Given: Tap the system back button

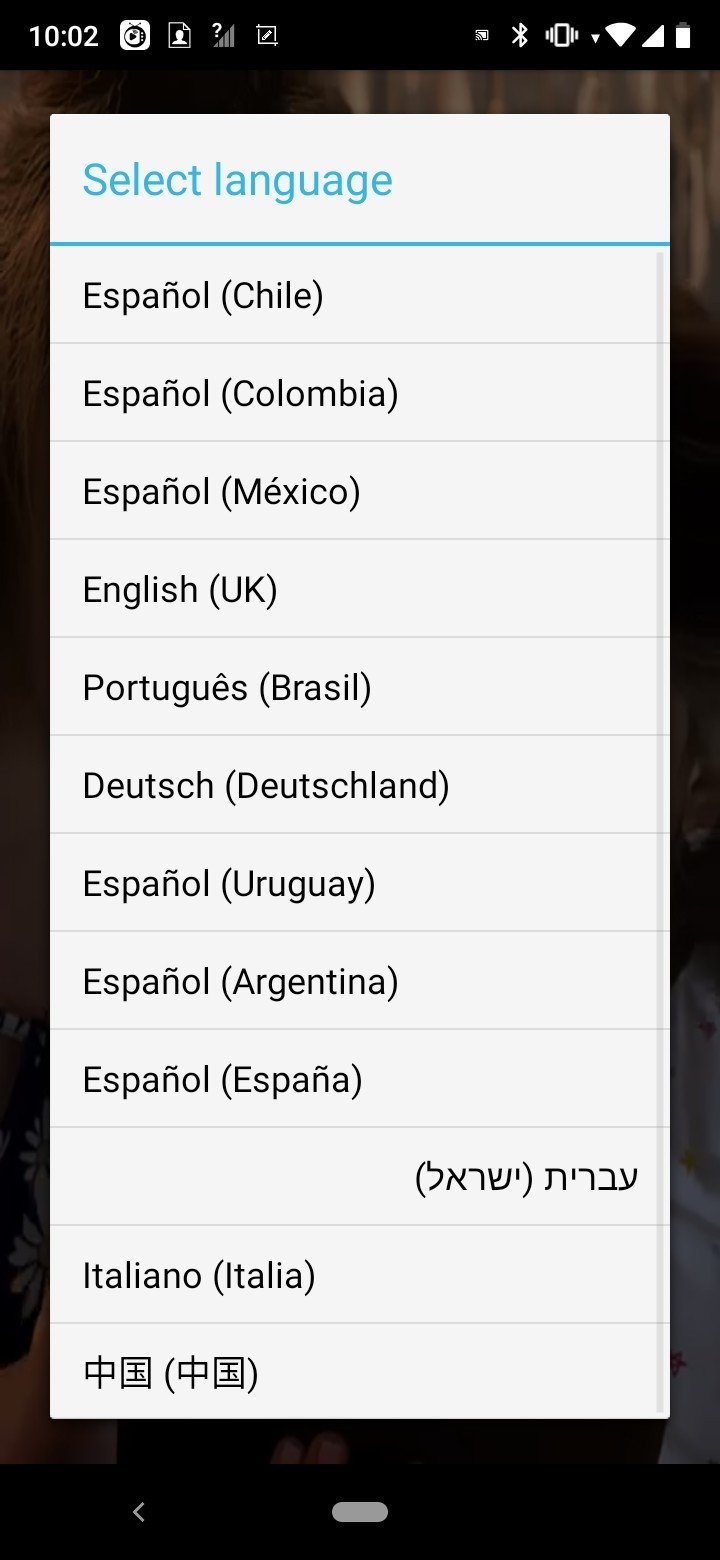Looking at the screenshot, I should (139, 1512).
